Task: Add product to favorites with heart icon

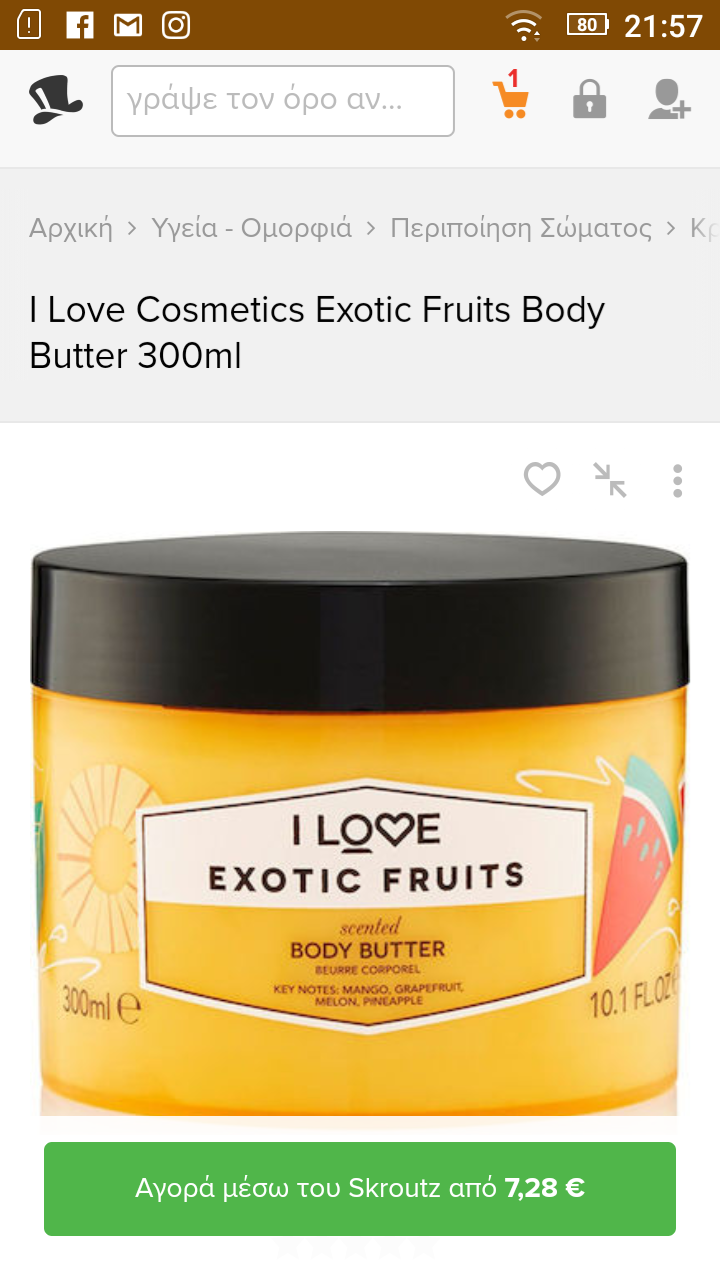Action: (542, 480)
